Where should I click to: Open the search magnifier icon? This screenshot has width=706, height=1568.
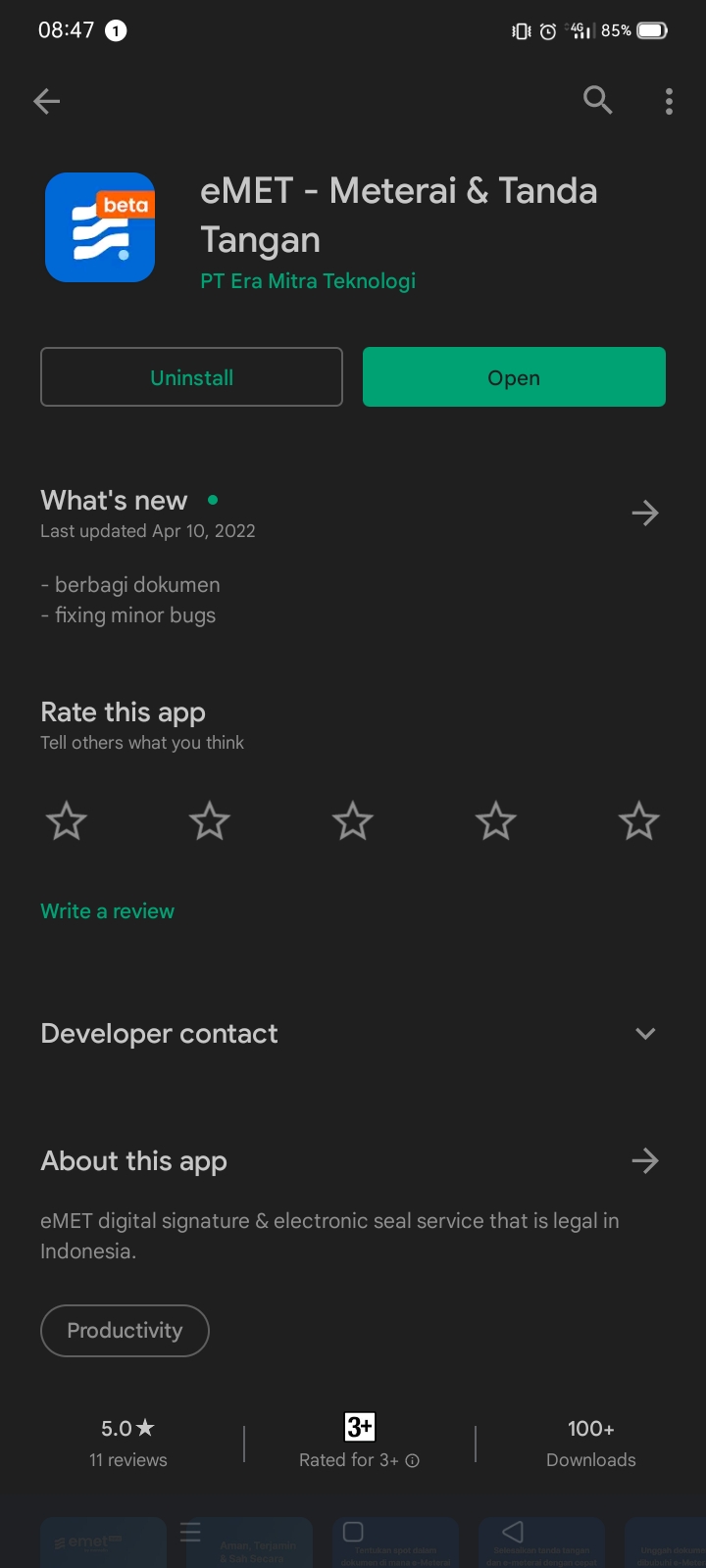[597, 100]
